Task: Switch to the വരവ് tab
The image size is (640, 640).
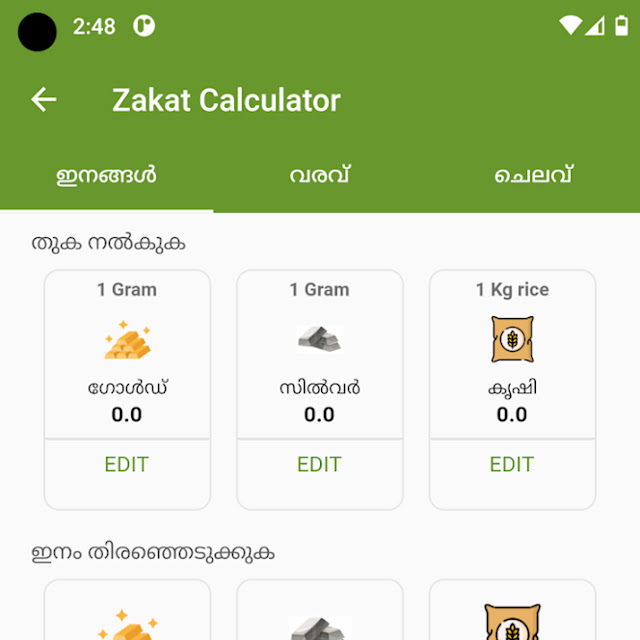Action: [x=319, y=176]
